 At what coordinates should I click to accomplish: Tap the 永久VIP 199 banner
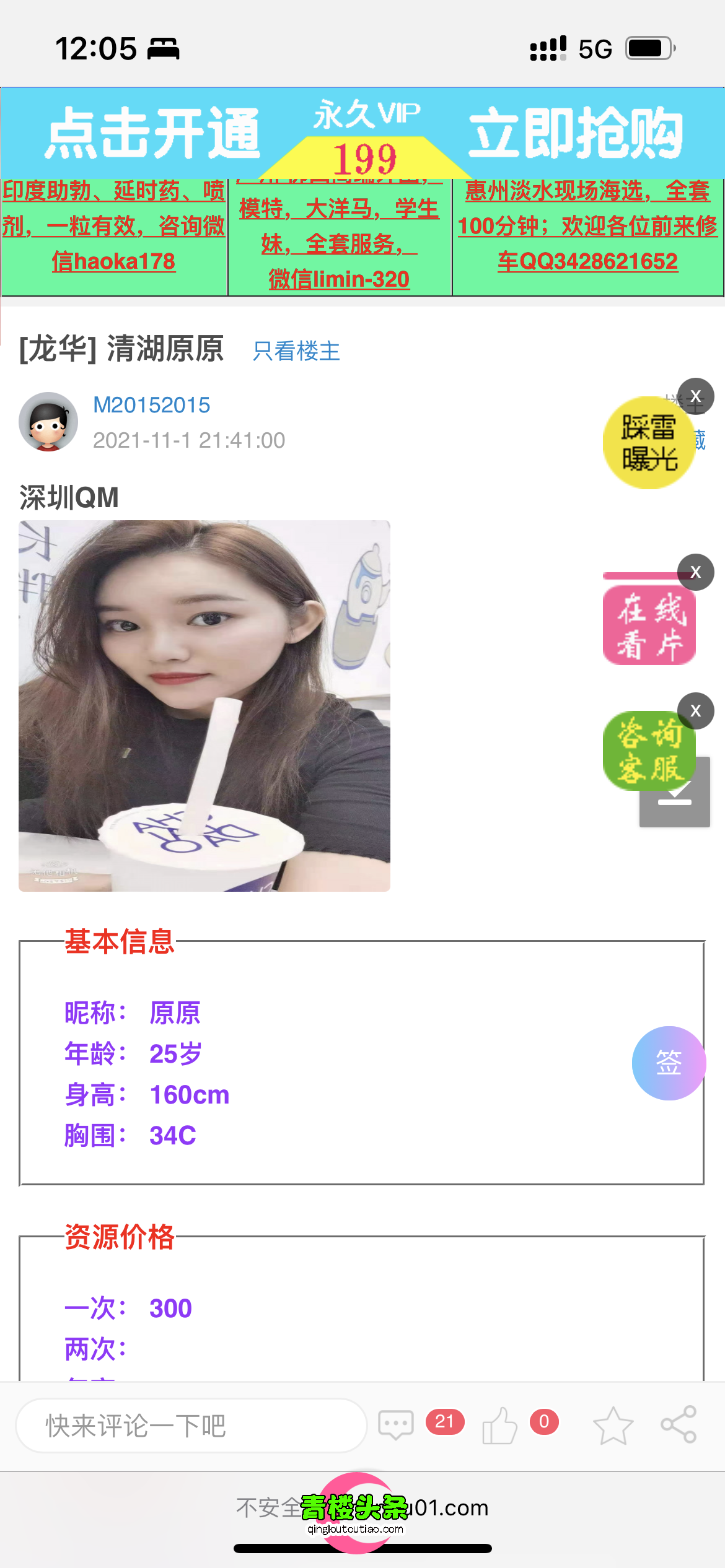point(364,134)
